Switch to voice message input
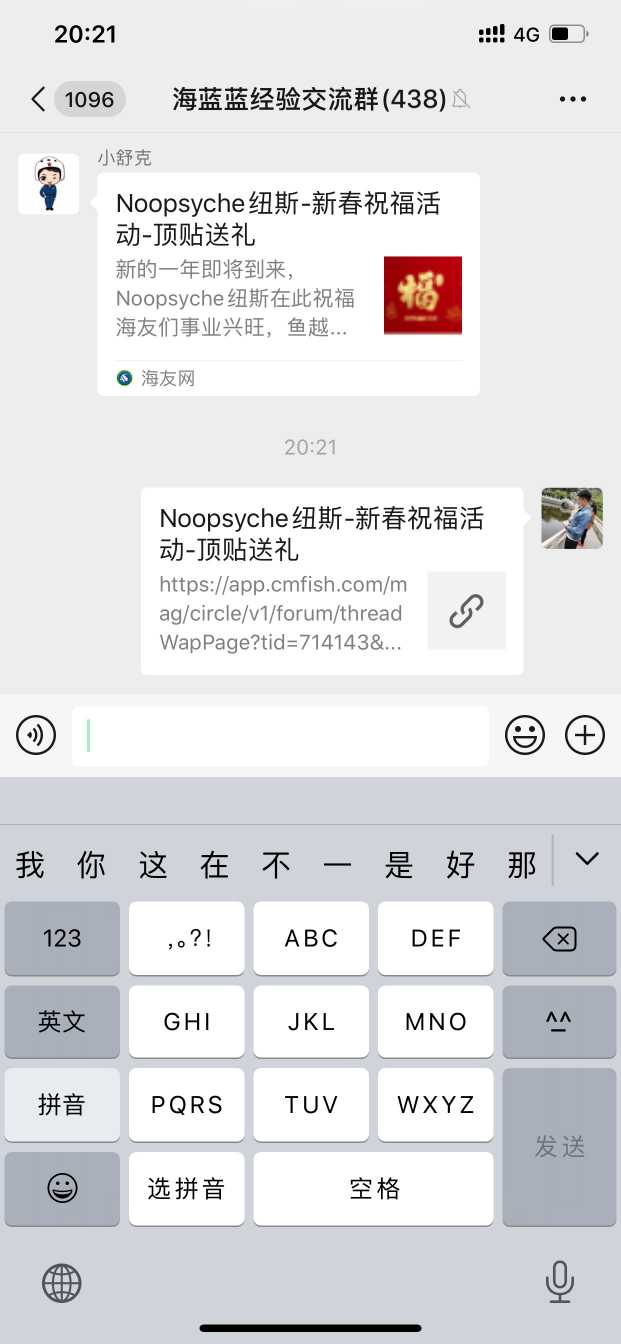 tap(36, 736)
